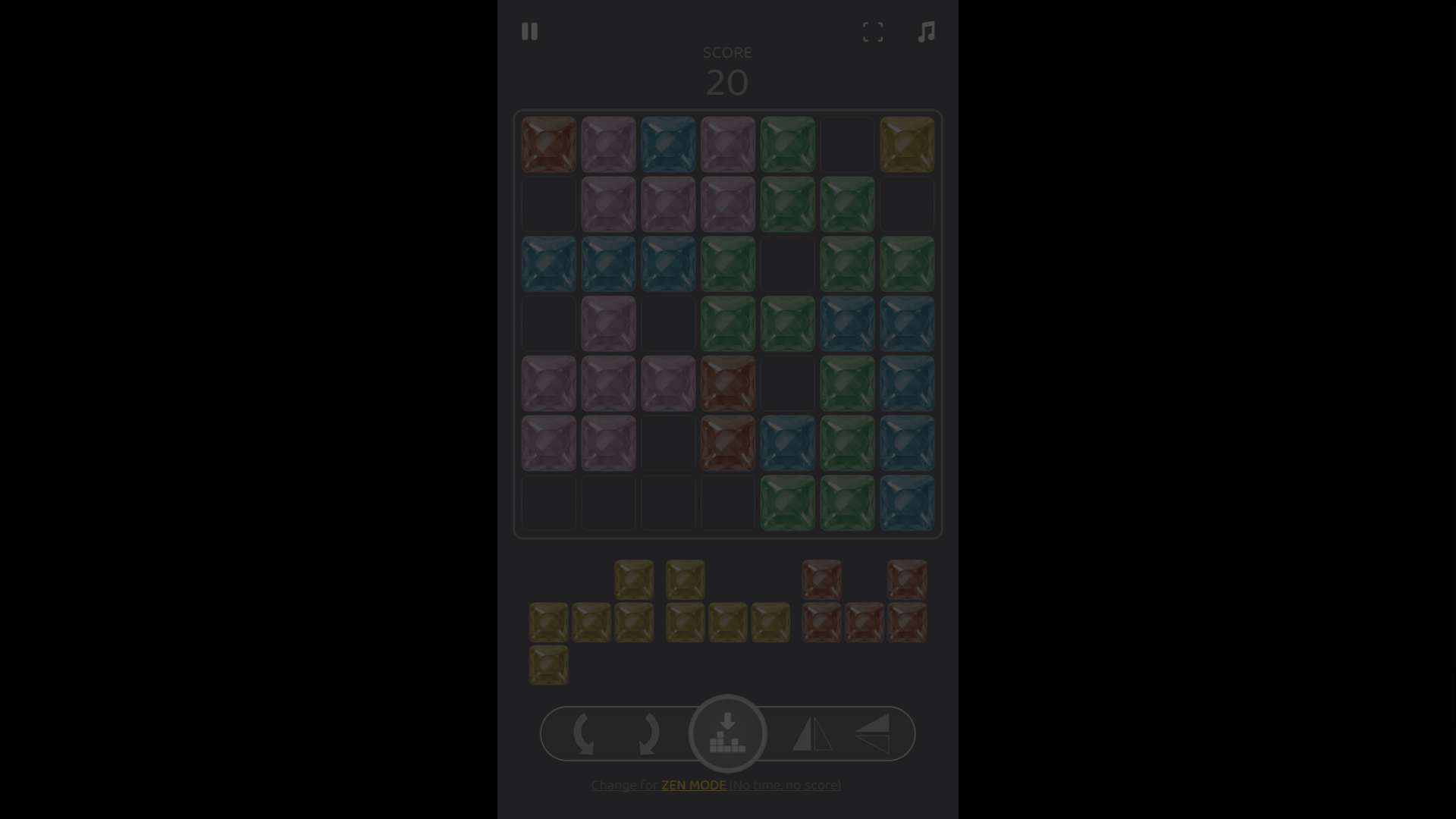
Task: Select the yellow five-block zigzag piece
Action: [x=591, y=622]
